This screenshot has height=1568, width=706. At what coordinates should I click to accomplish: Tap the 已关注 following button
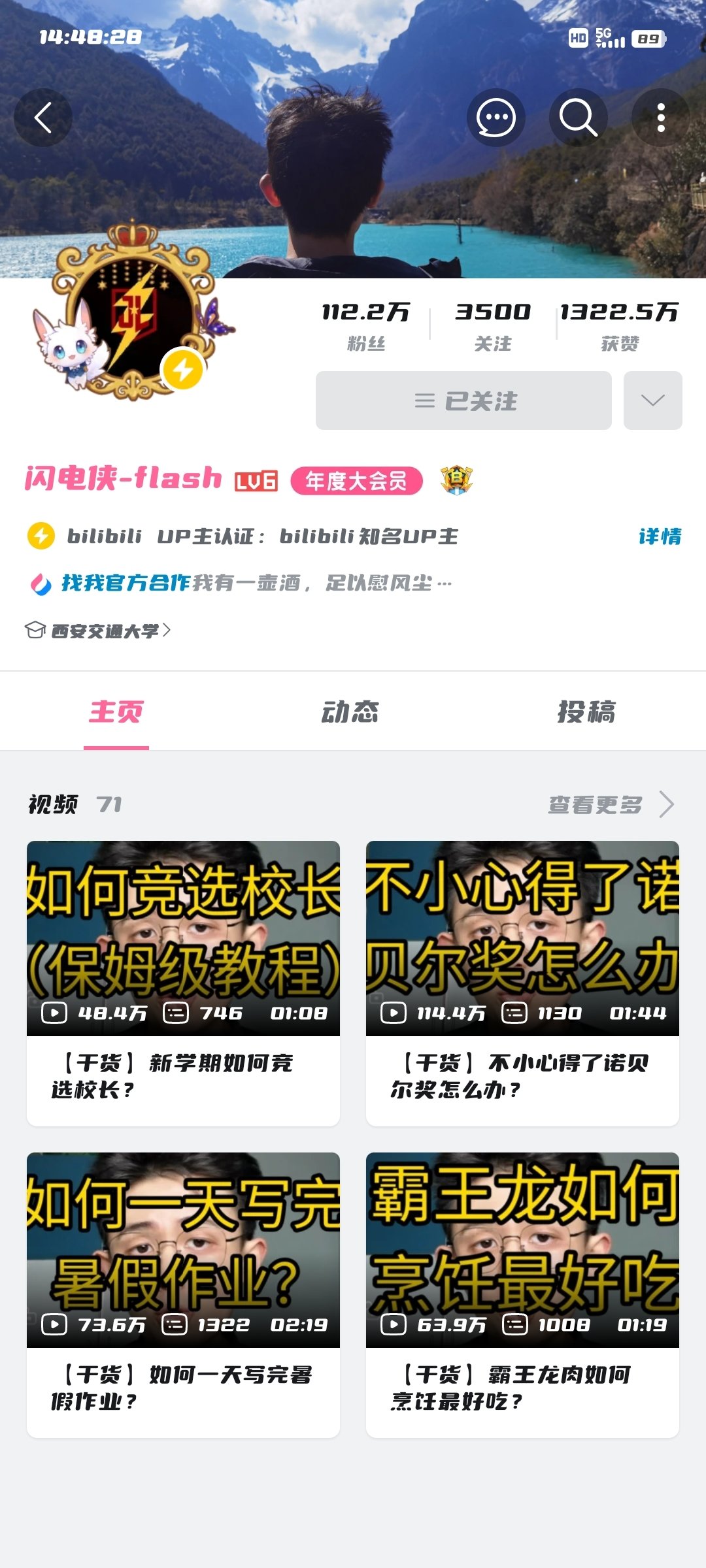463,400
